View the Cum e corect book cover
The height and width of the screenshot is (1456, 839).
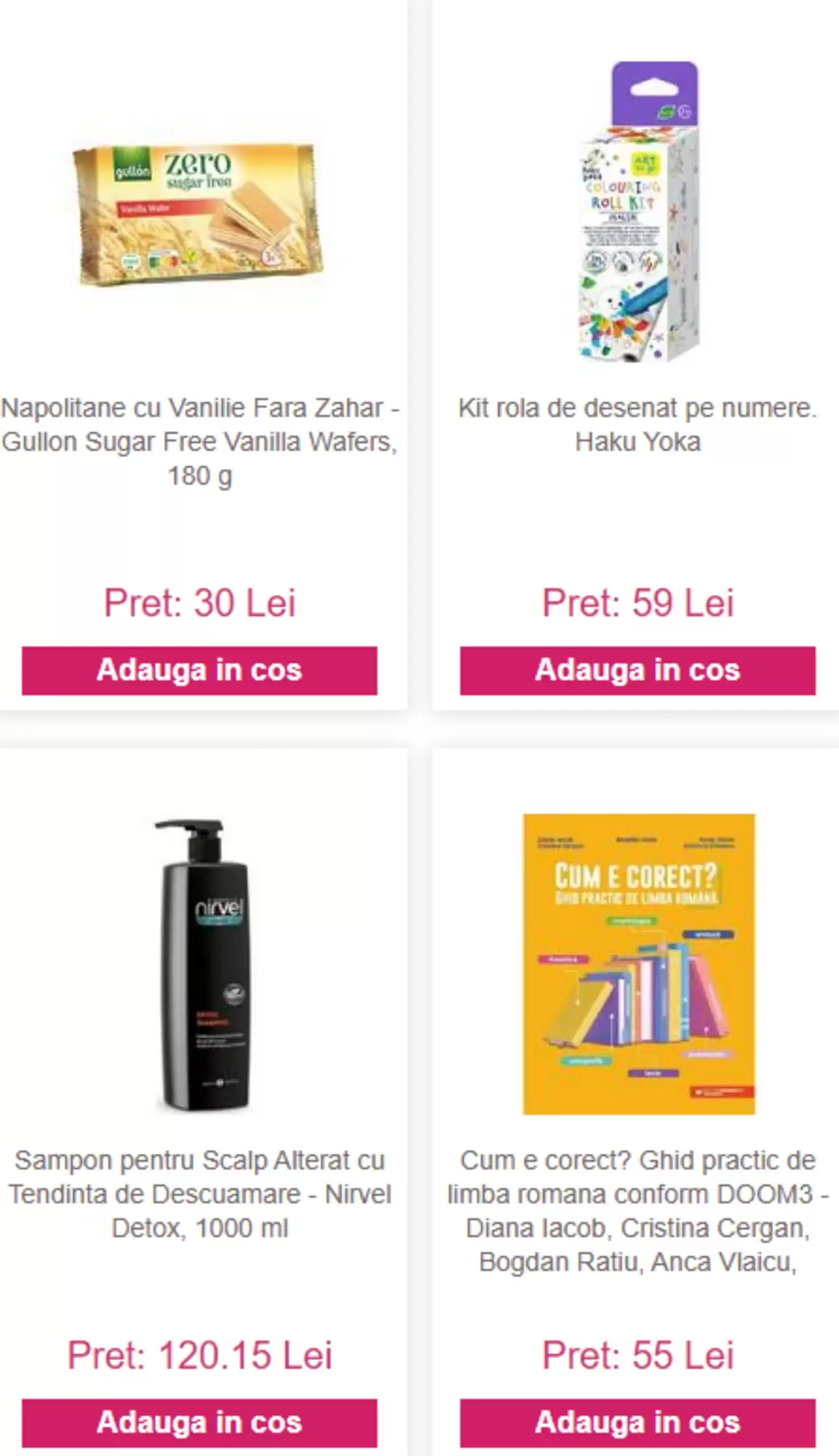[x=639, y=964]
